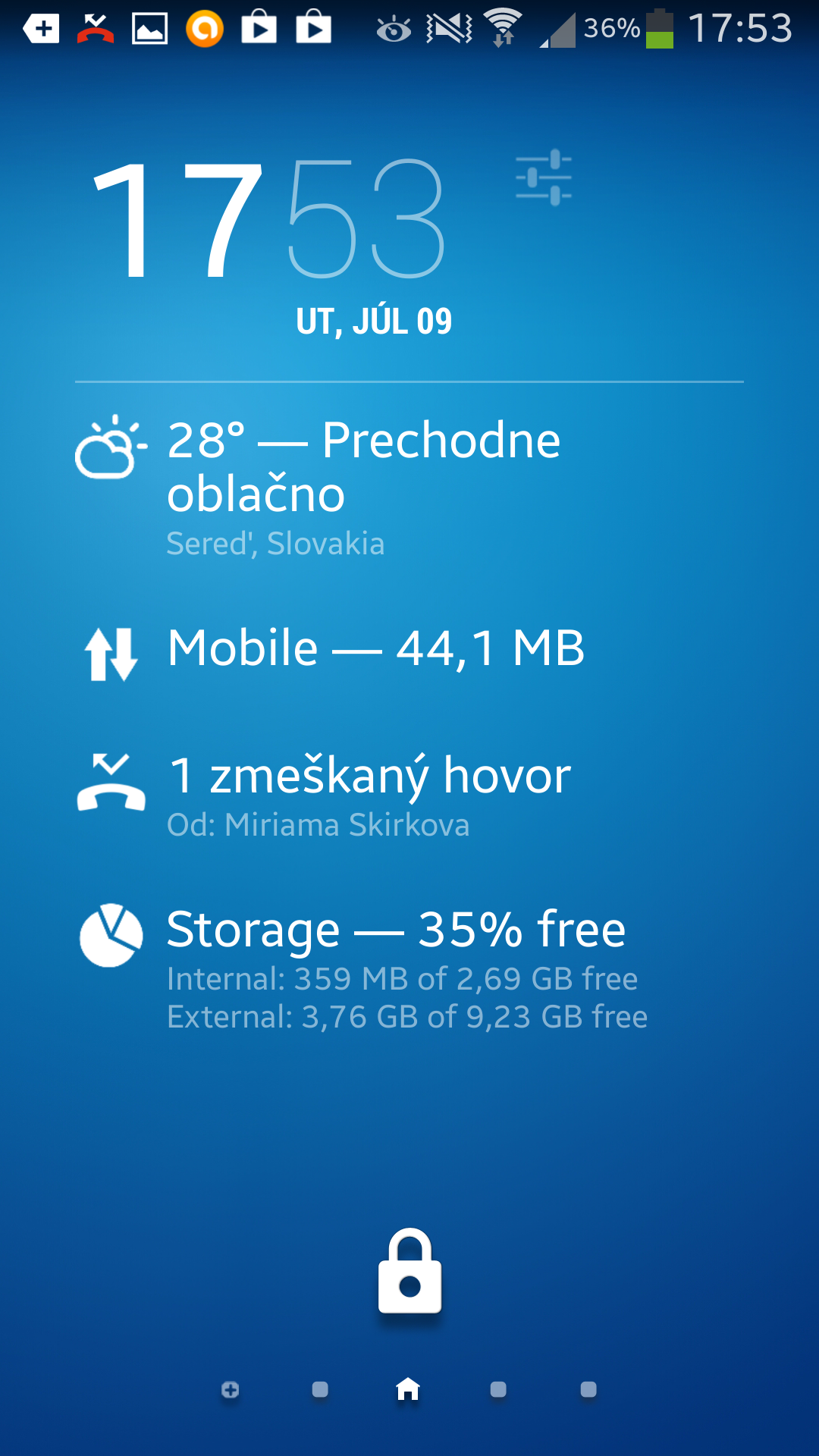Select the add widget page indicator
The image size is (819, 1456).
(x=231, y=1389)
